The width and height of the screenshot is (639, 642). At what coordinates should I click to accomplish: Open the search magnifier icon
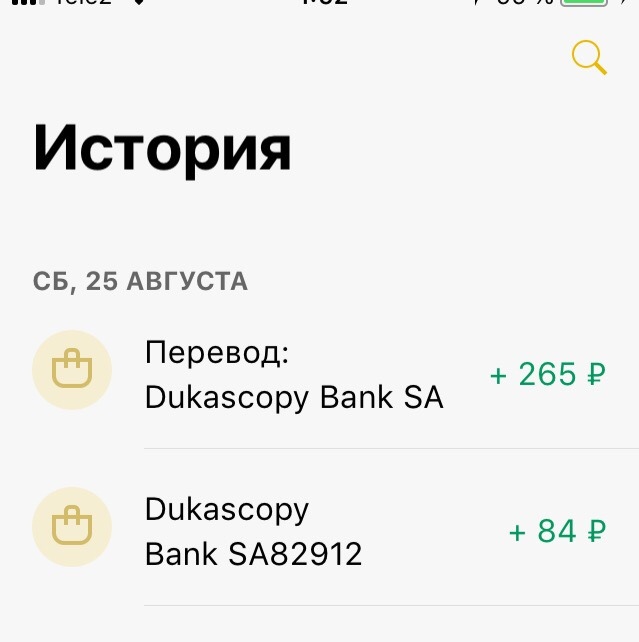pyautogui.click(x=588, y=58)
